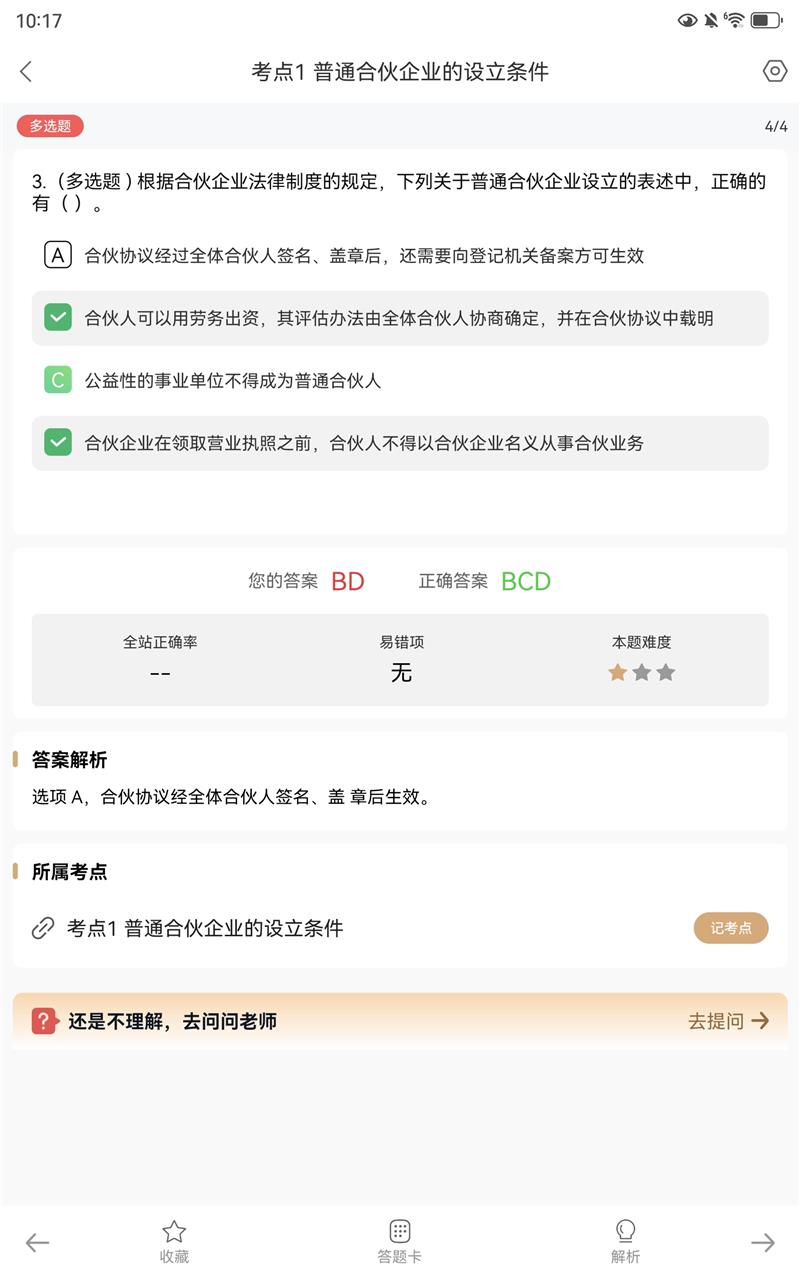Tap the 记考点 button
This screenshot has height=1280, width=800.
[731, 928]
